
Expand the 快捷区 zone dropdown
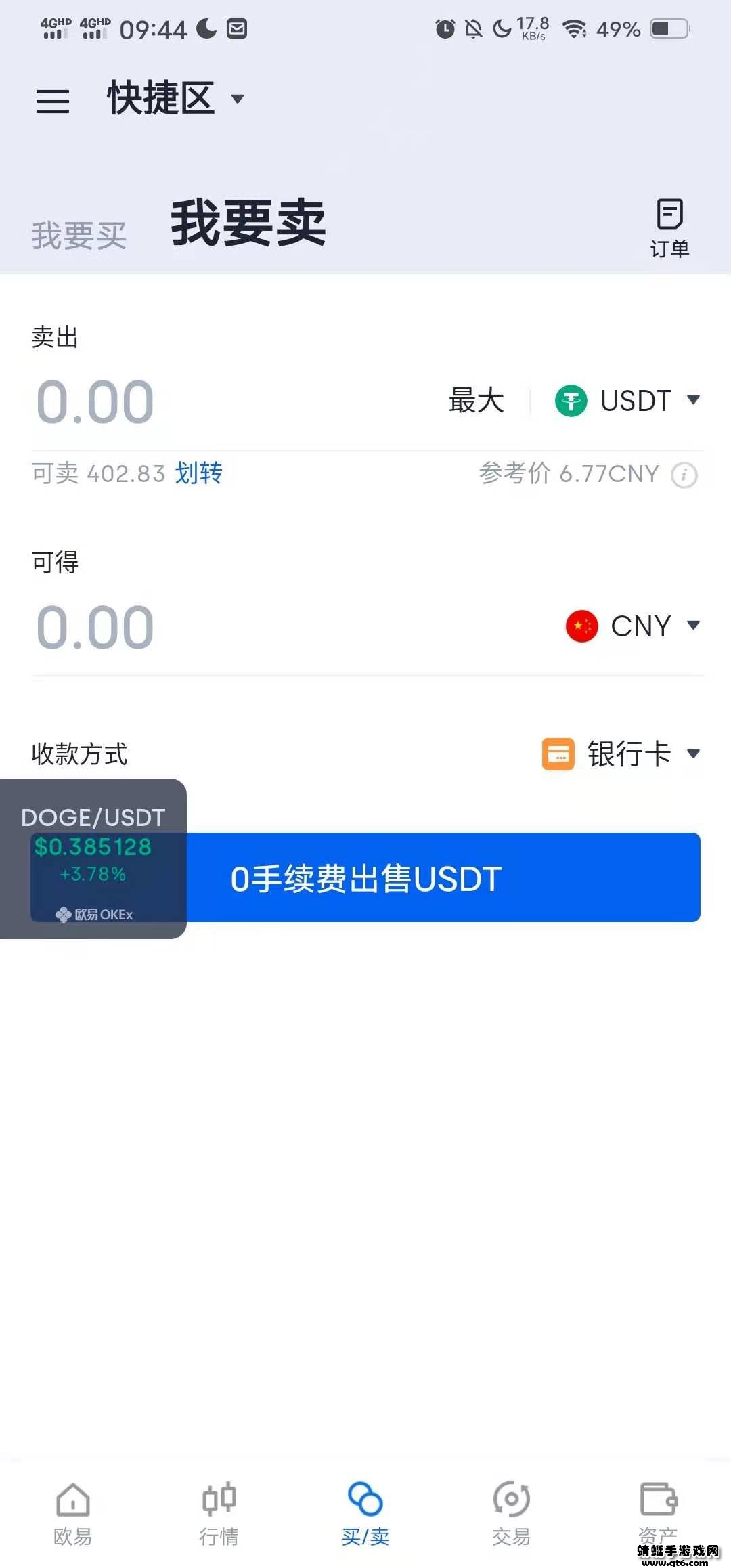click(x=175, y=98)
